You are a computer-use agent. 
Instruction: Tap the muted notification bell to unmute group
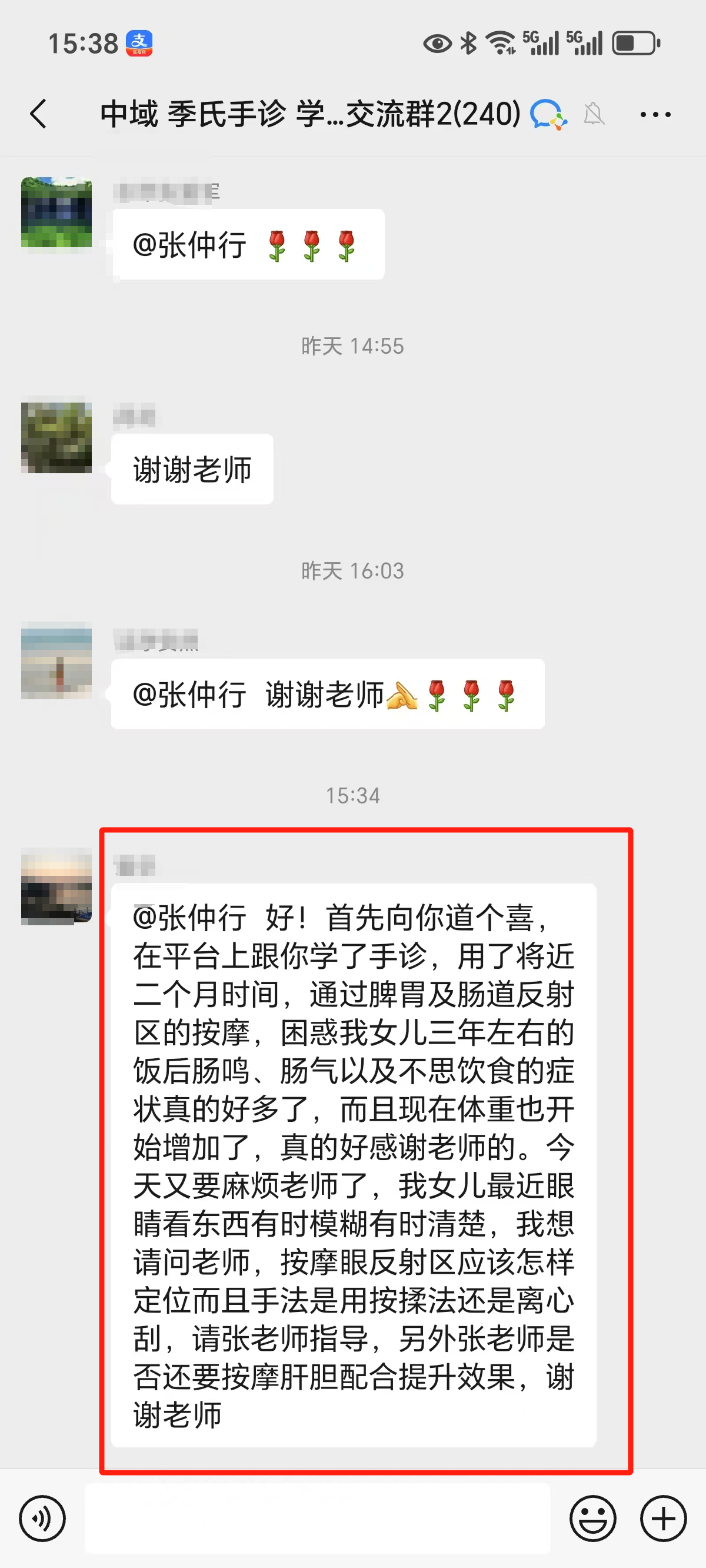[x=594, y=114]
